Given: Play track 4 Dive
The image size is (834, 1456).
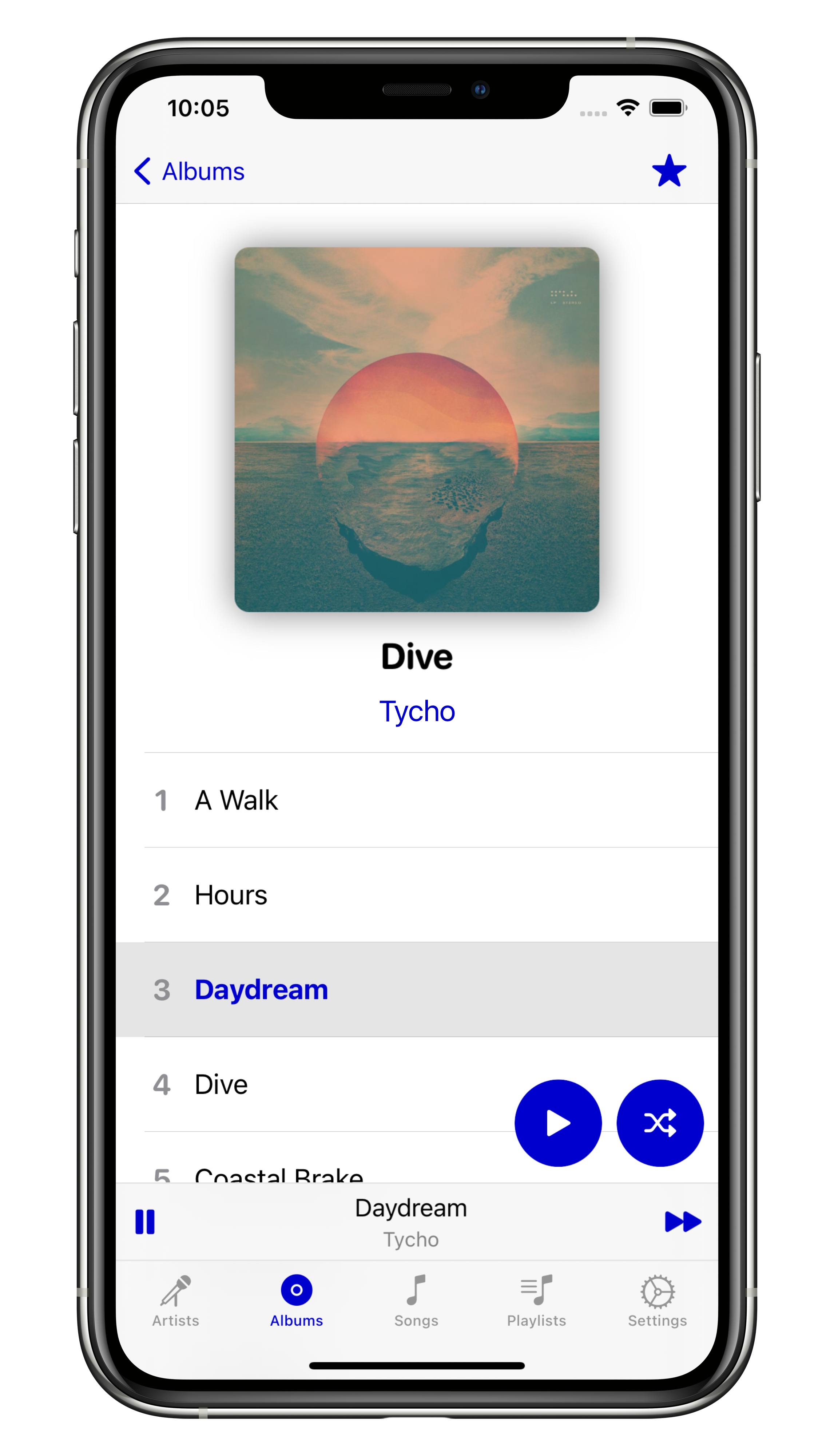Looking at the screenshot, I should pos(315,1084).
